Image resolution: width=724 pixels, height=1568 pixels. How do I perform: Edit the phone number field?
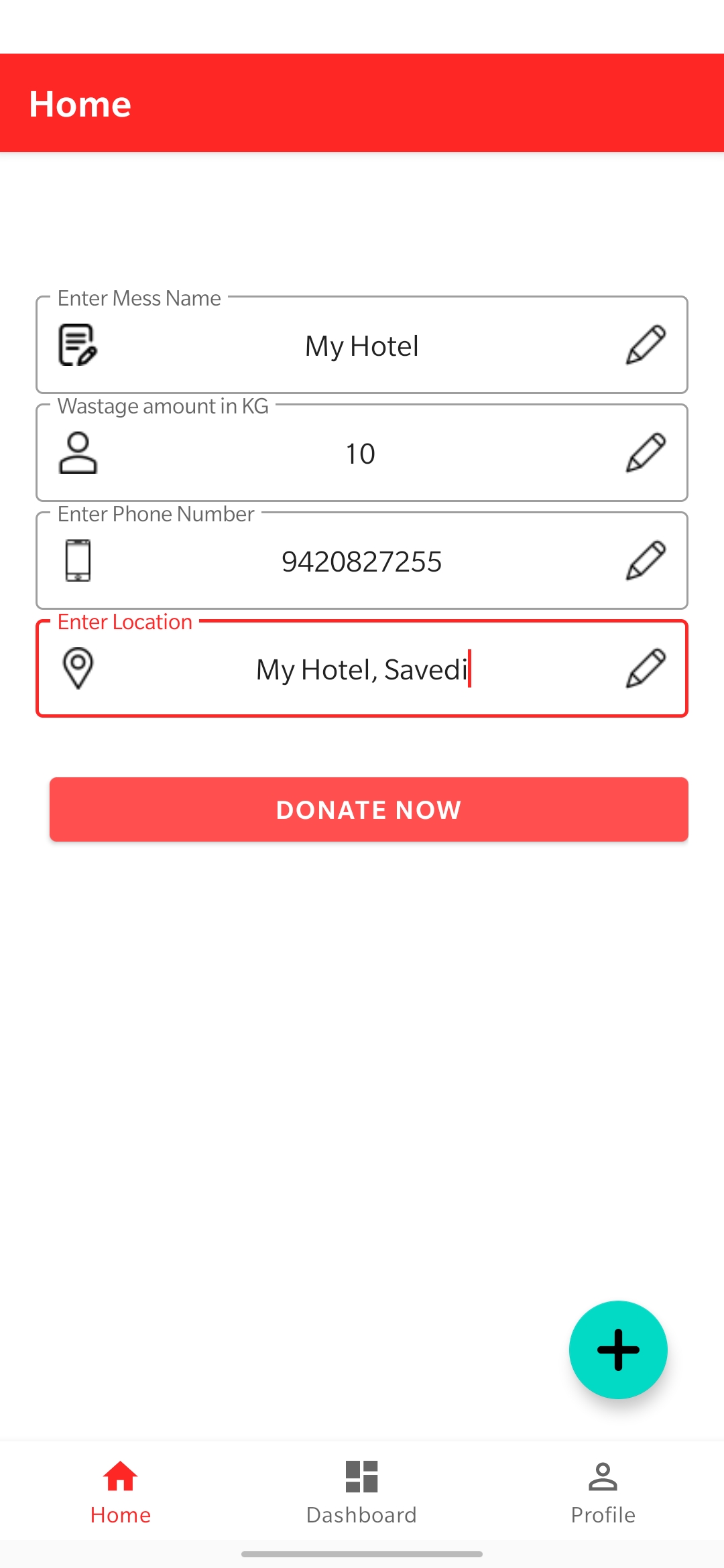[362, 562]
